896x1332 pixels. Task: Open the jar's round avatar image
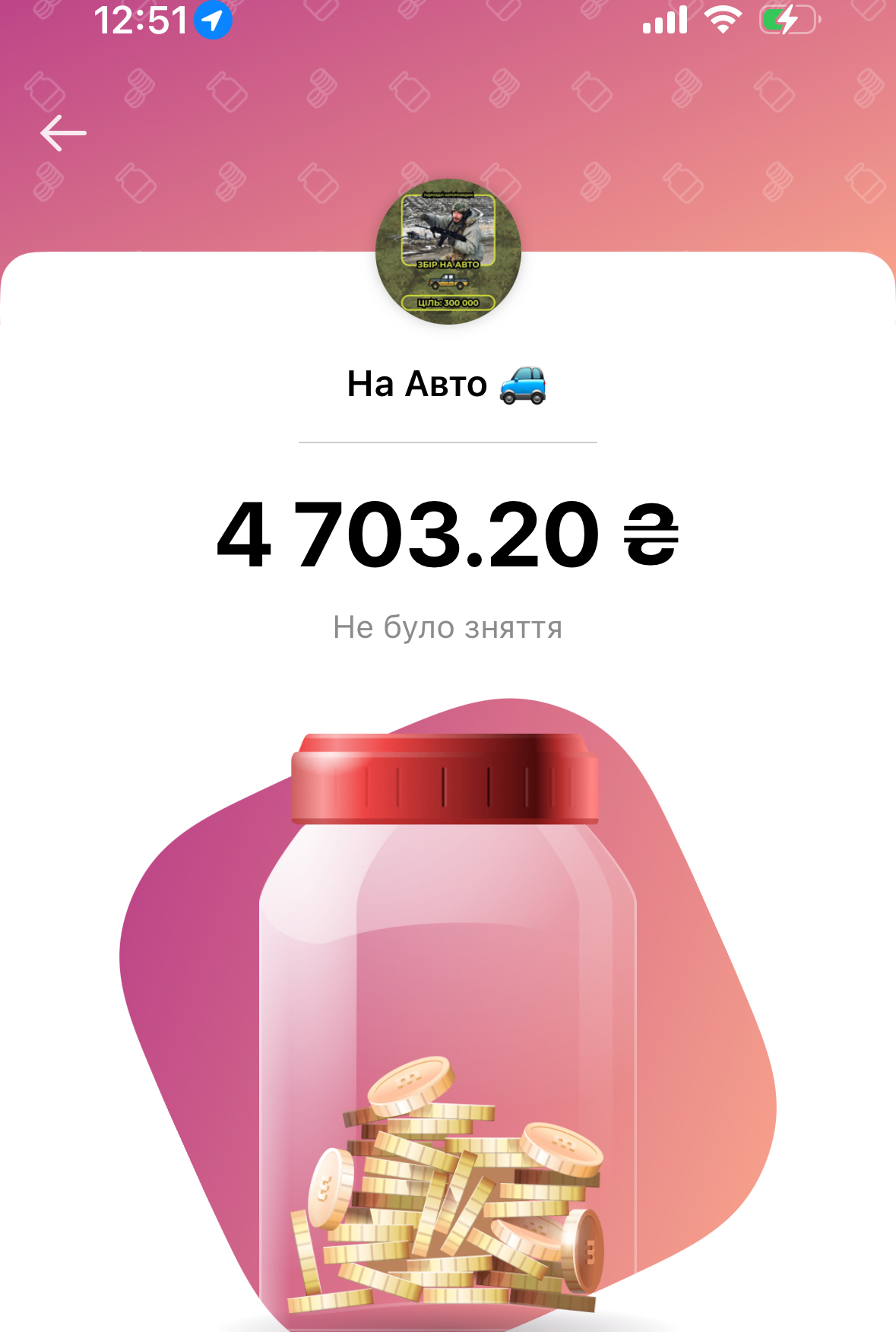[448, 252]
